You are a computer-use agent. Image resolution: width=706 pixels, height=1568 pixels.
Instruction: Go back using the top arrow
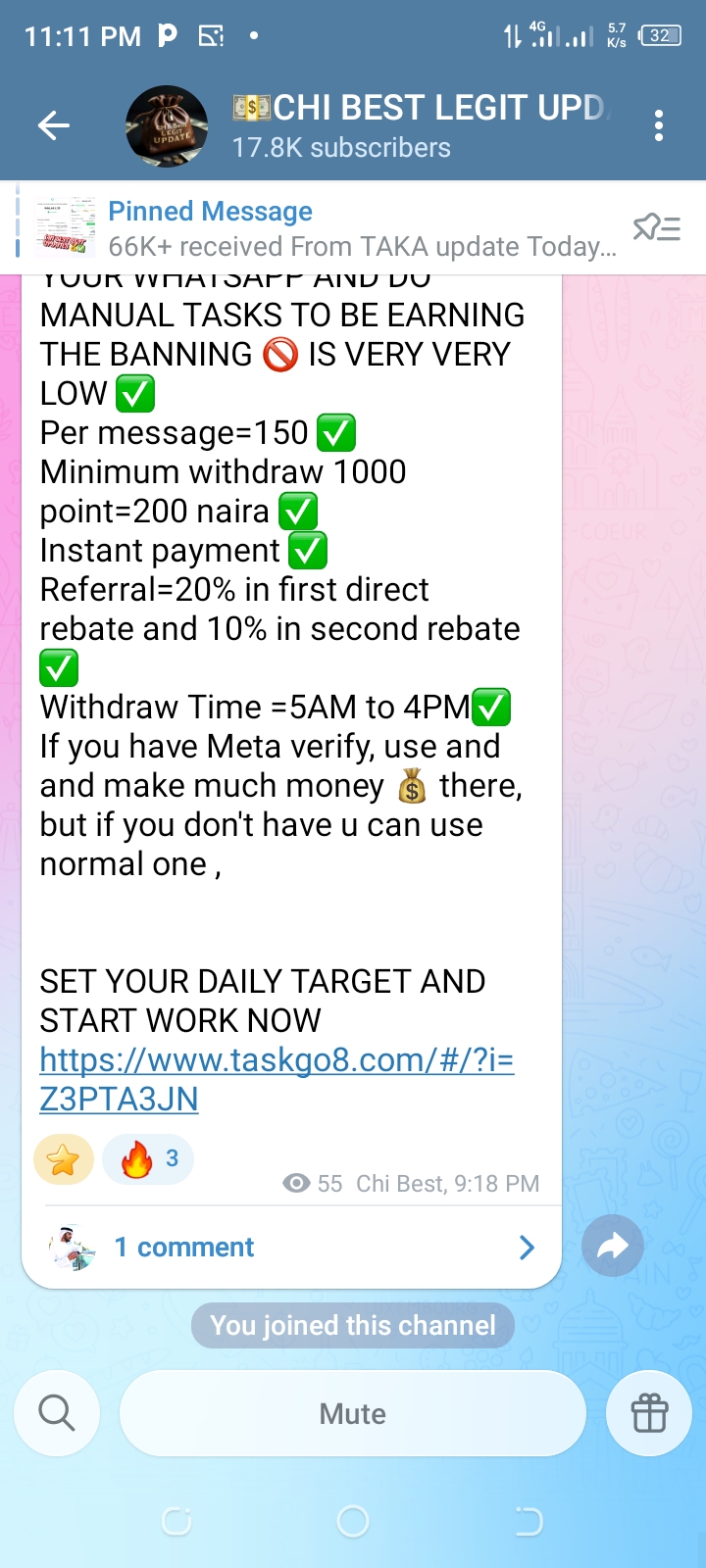coord(54,125)
